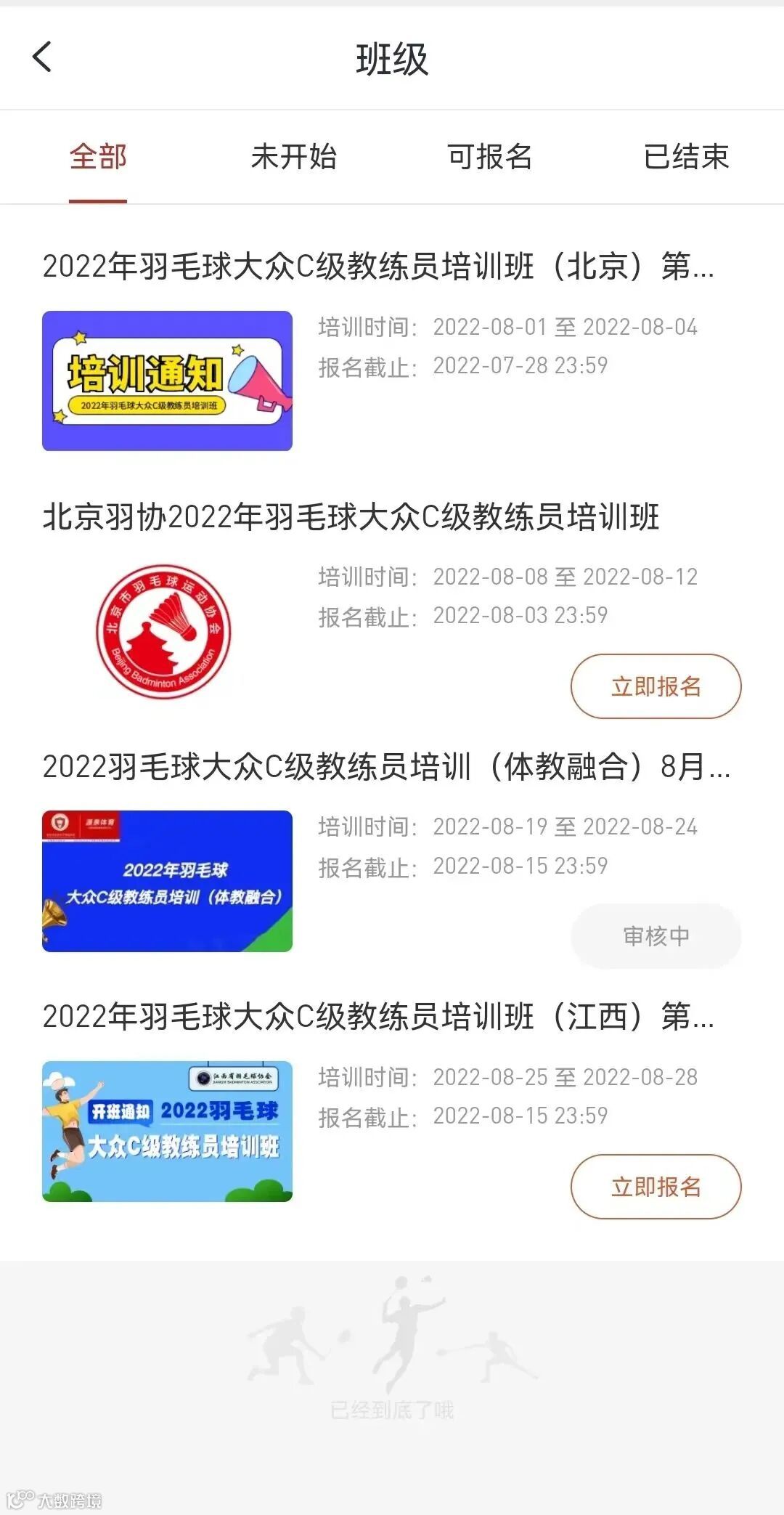Go back from the 班级 page
The height and width of the screenshot is (1515, 784).
tap(42, 57)
